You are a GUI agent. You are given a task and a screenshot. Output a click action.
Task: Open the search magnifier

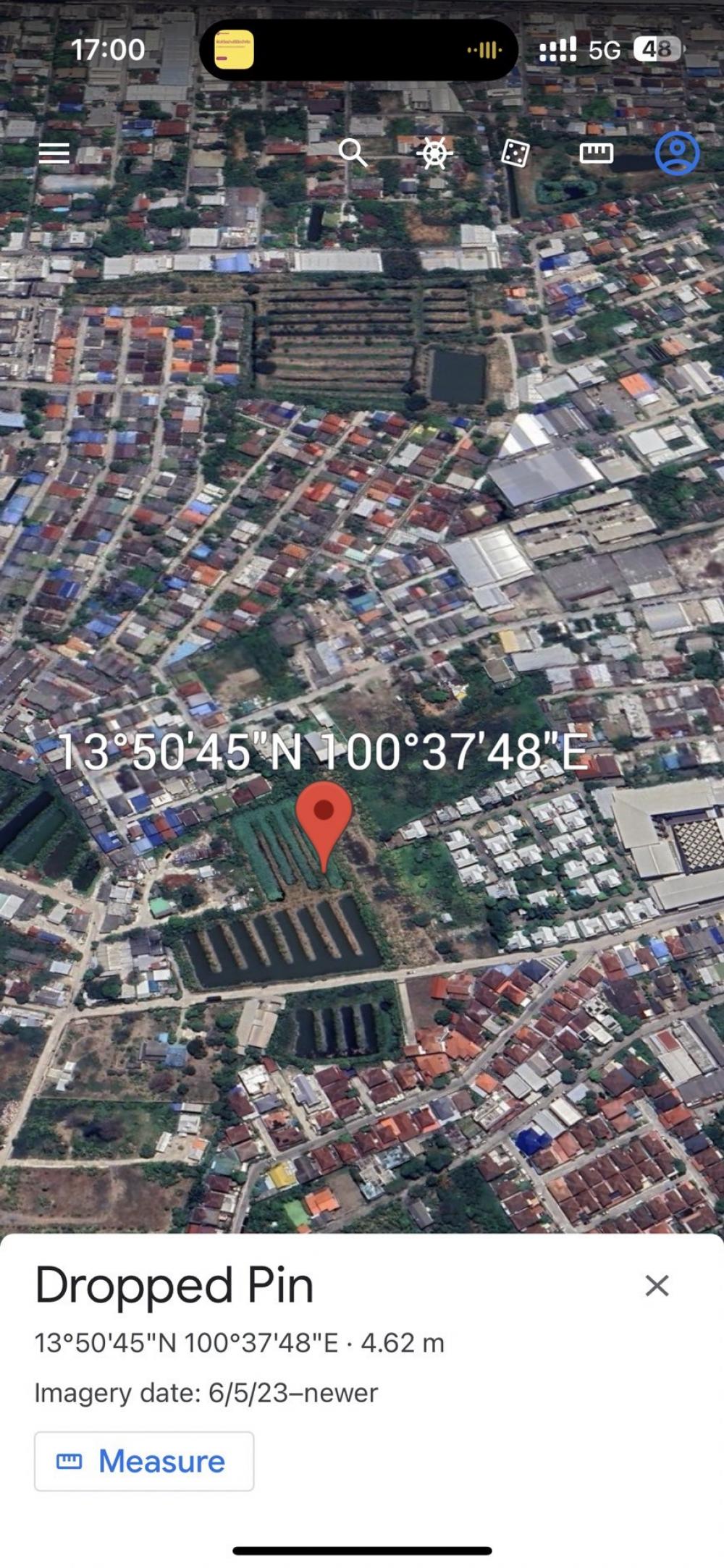pyautogui.click(x=353, y=153)
